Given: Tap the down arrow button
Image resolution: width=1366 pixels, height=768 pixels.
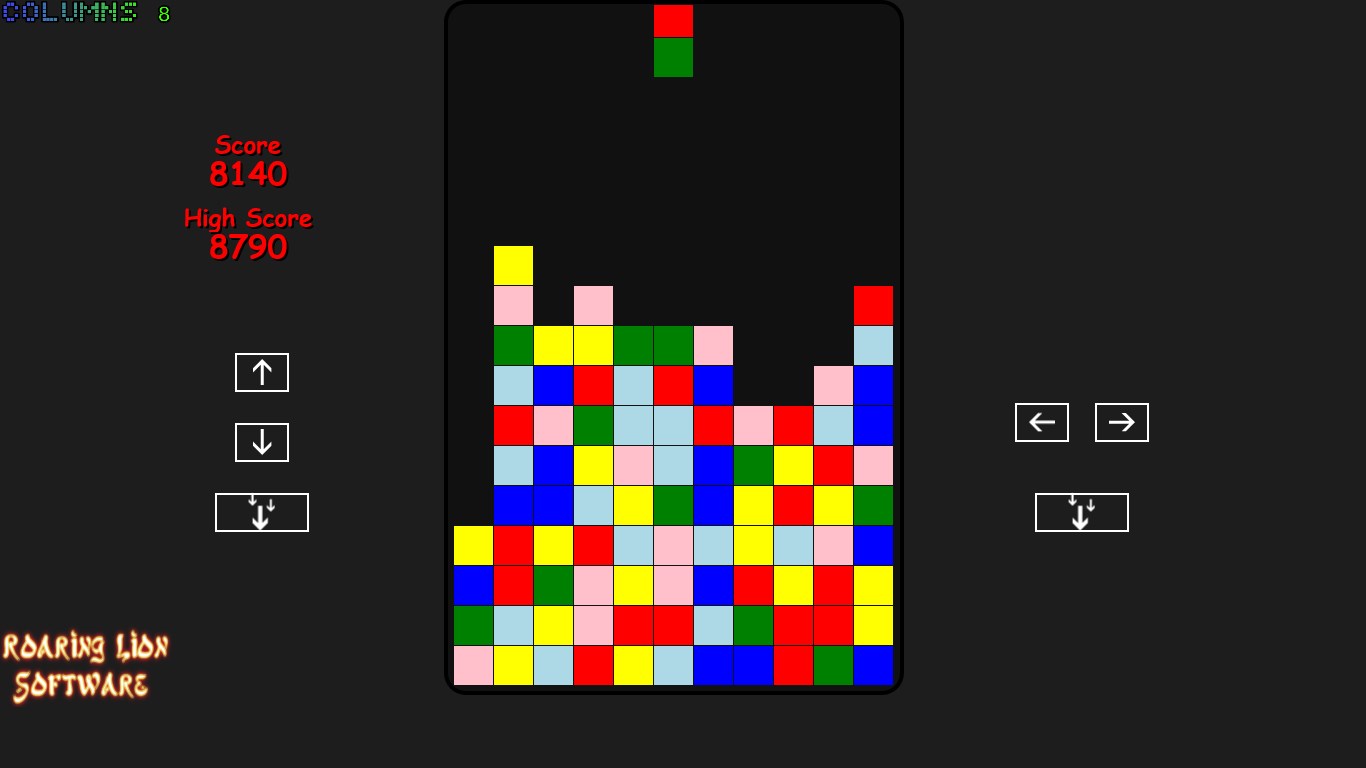Looking at the screenshot, I should (262, 442).
